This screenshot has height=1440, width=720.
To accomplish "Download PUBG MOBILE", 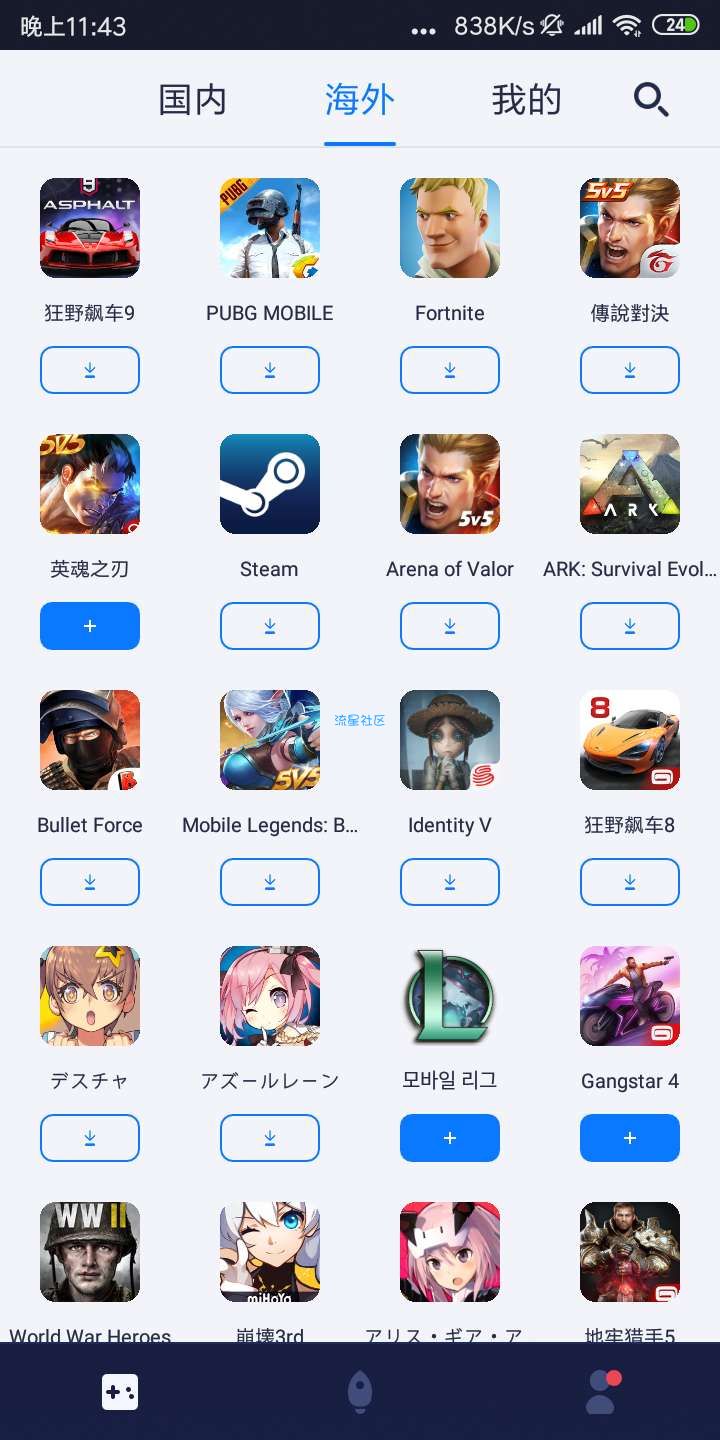I will point(270,370).
